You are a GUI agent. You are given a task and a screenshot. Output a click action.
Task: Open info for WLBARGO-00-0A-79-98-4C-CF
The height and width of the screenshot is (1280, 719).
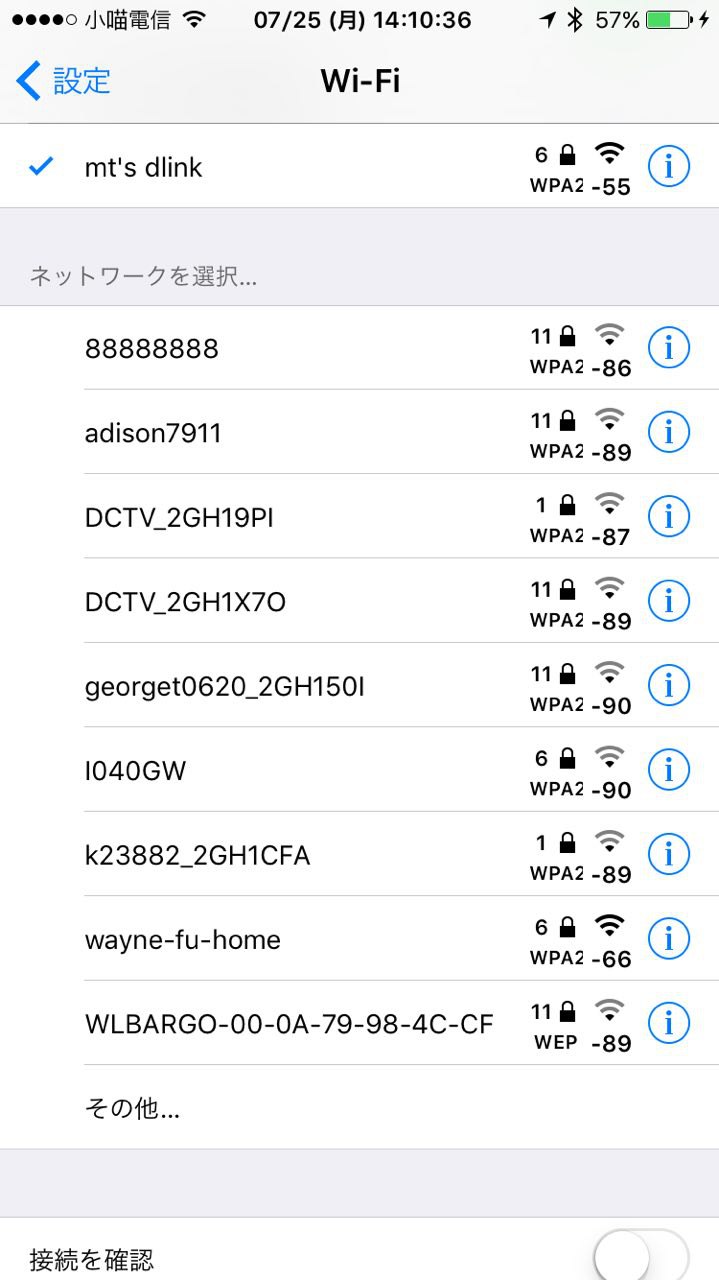click(668, 1023)
